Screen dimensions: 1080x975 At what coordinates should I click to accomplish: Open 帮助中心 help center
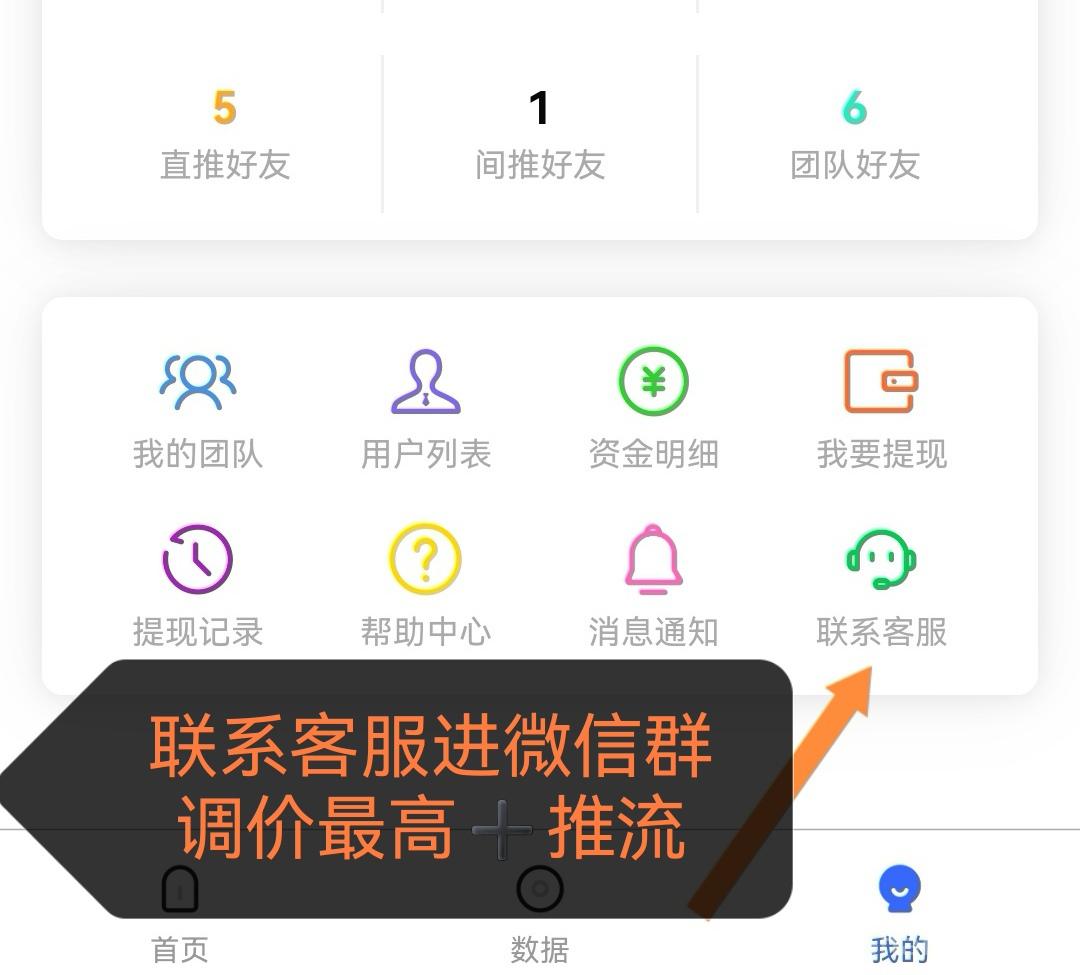click(x=425, y=585)
